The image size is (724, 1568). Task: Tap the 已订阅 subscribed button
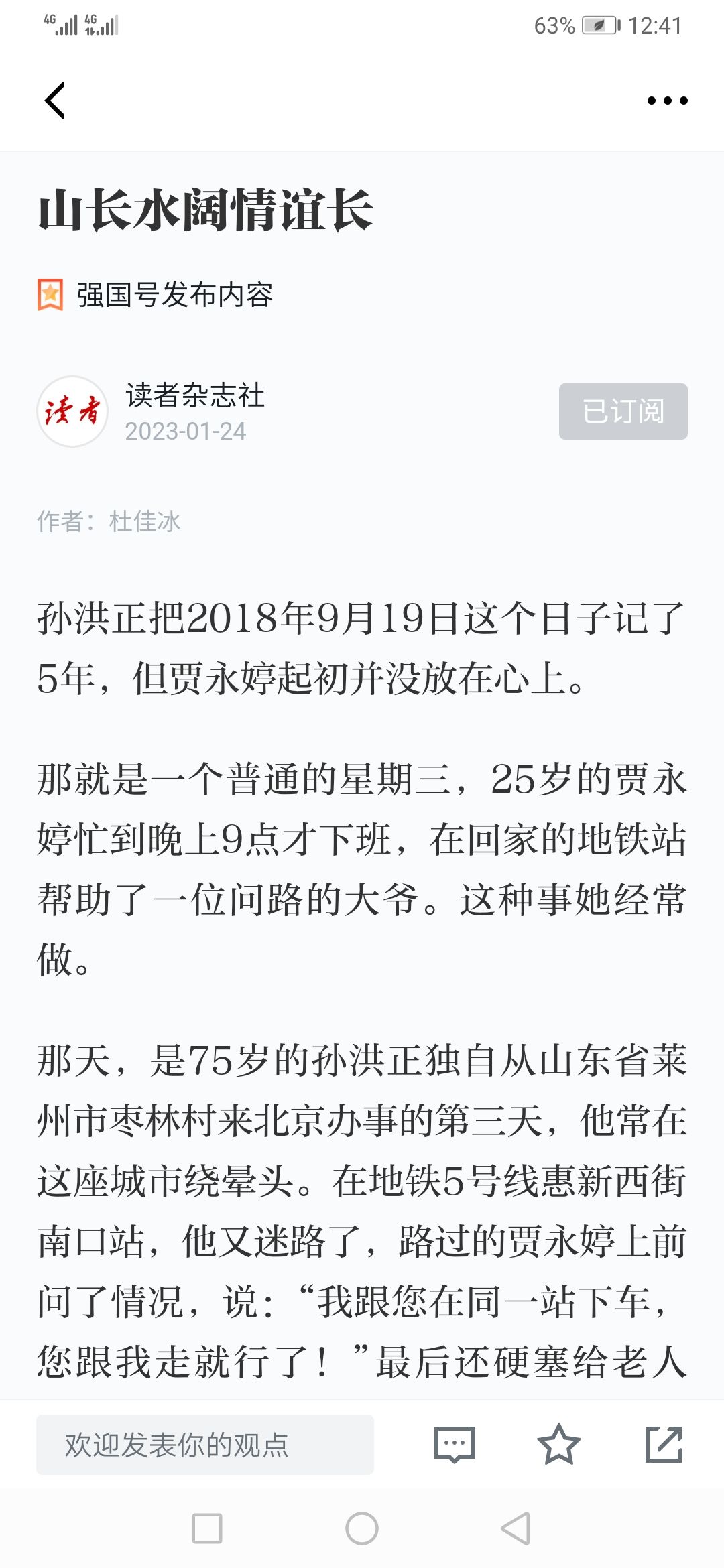coord(623,411)
